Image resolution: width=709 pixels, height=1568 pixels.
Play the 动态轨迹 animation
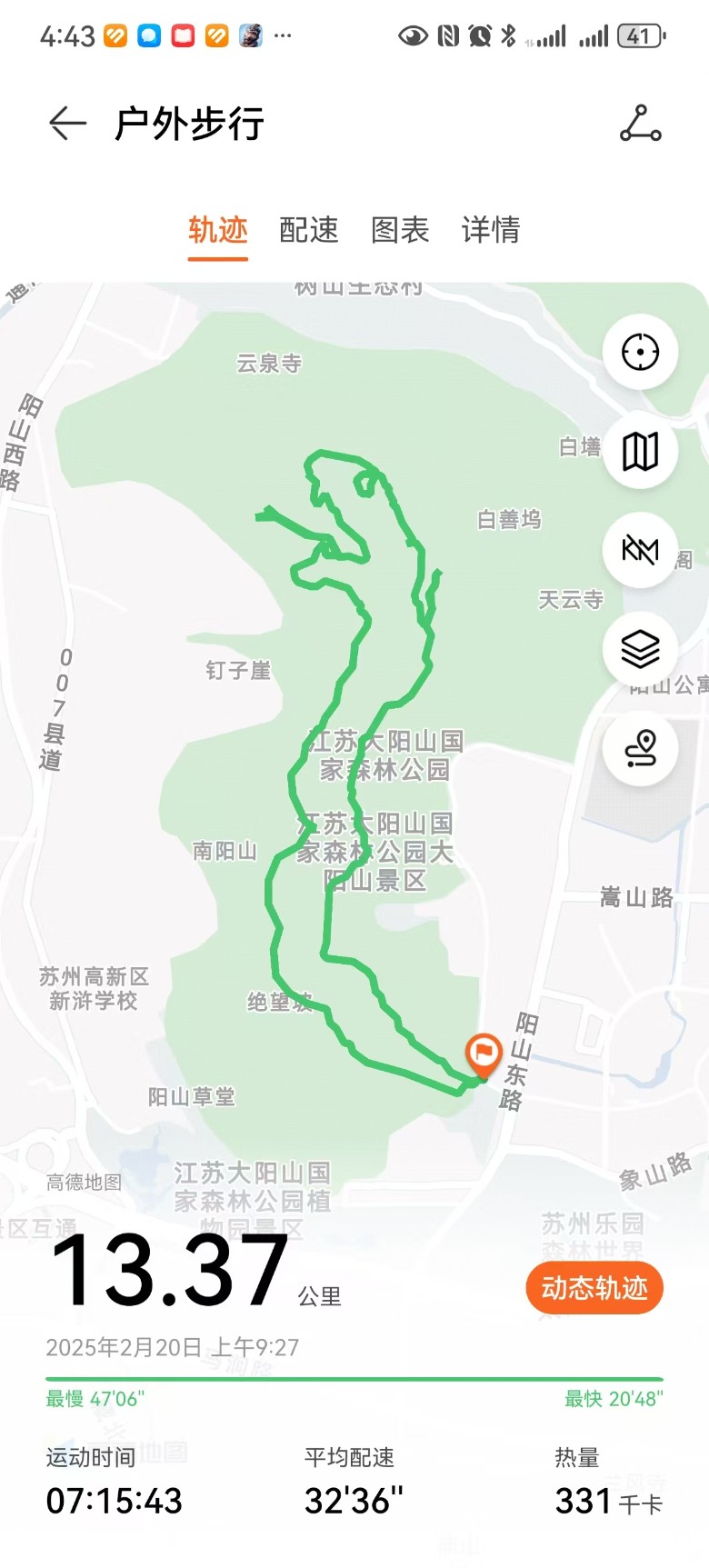coord(594,1288)
